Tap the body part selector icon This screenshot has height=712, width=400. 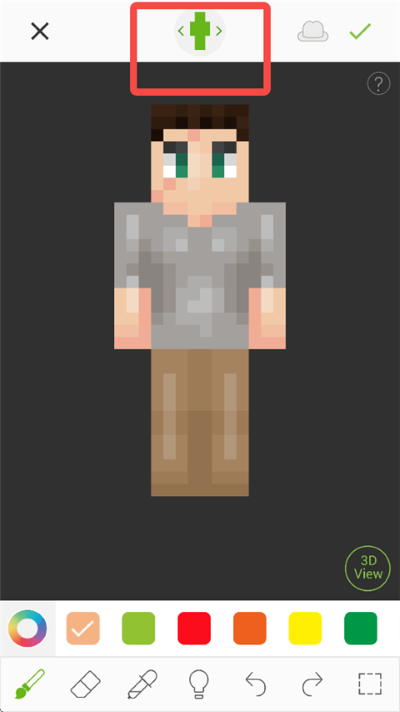pyautogui.click(x=200, y=31)
